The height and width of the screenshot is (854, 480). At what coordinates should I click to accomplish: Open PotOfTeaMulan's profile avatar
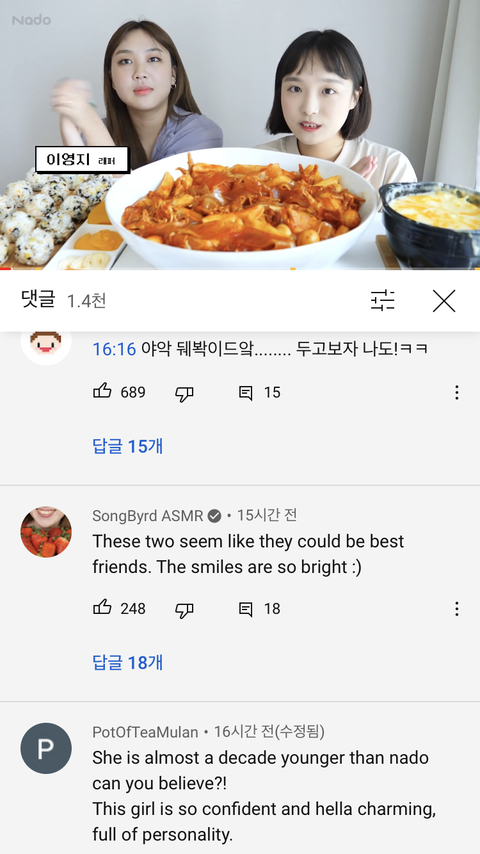click(46, 748)
